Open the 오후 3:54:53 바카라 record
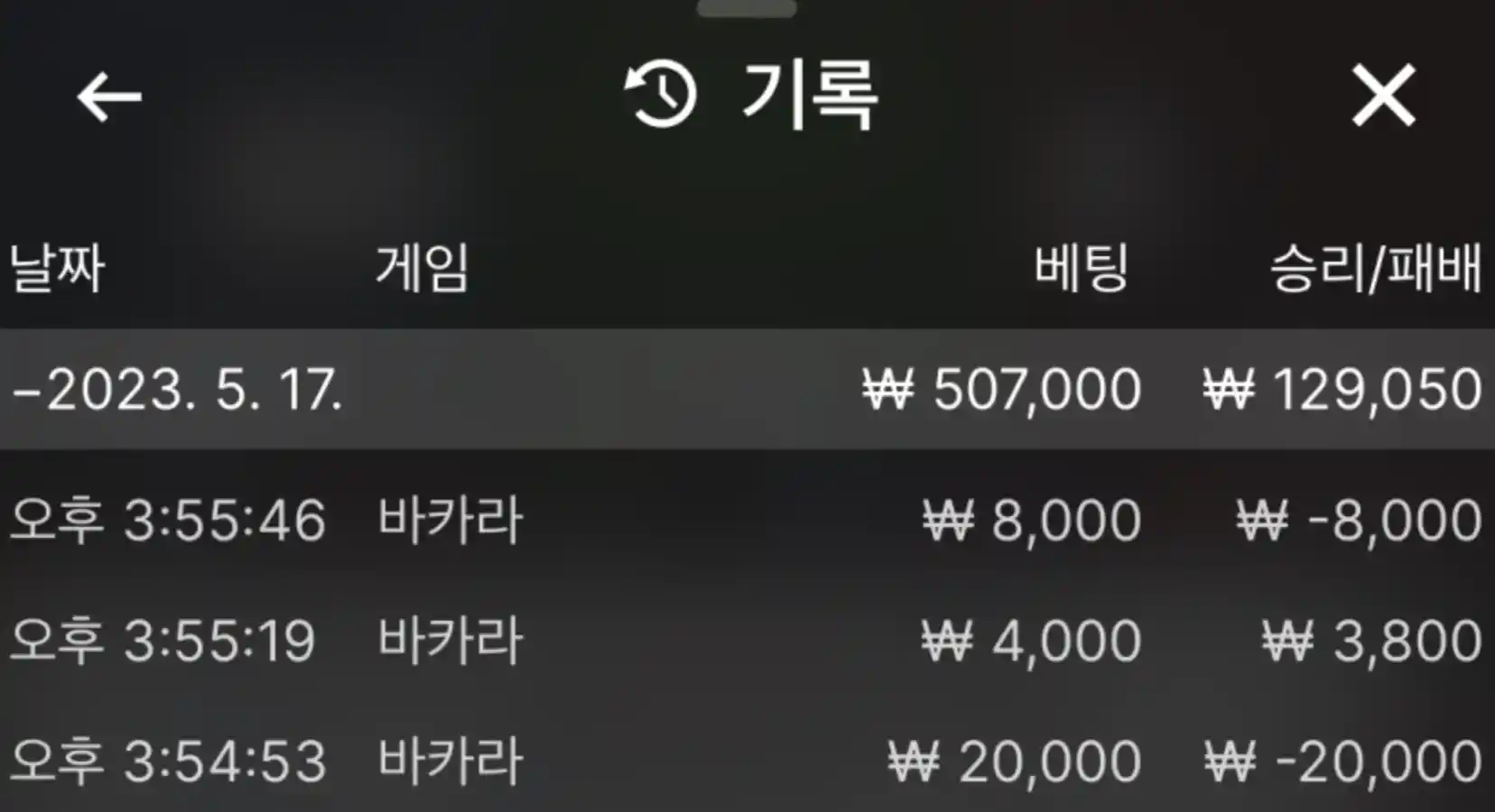Image resolution: width=1495 pixels, height=812 pixels. [746, 761]
